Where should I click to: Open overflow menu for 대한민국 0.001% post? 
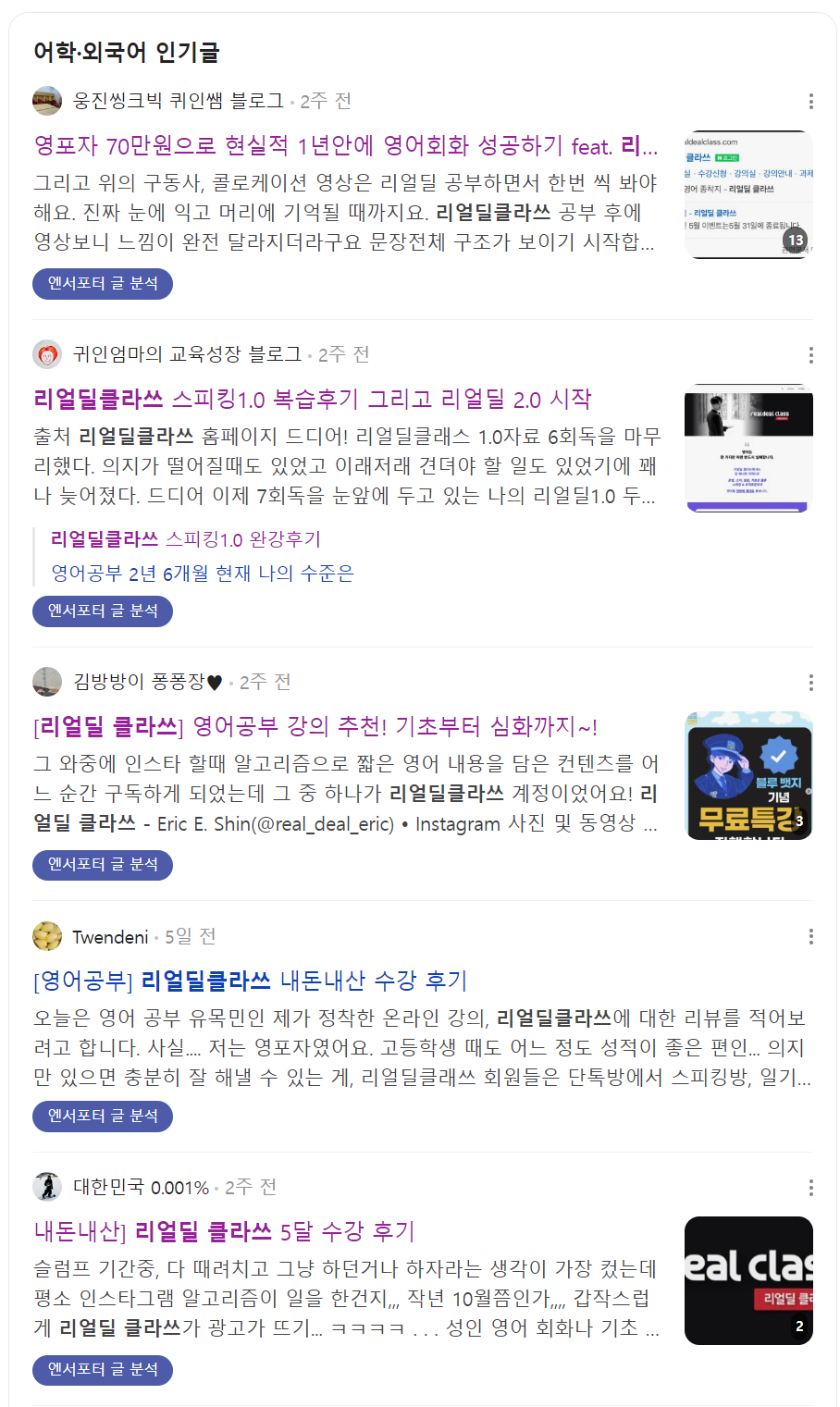(x=810, y=1188)
